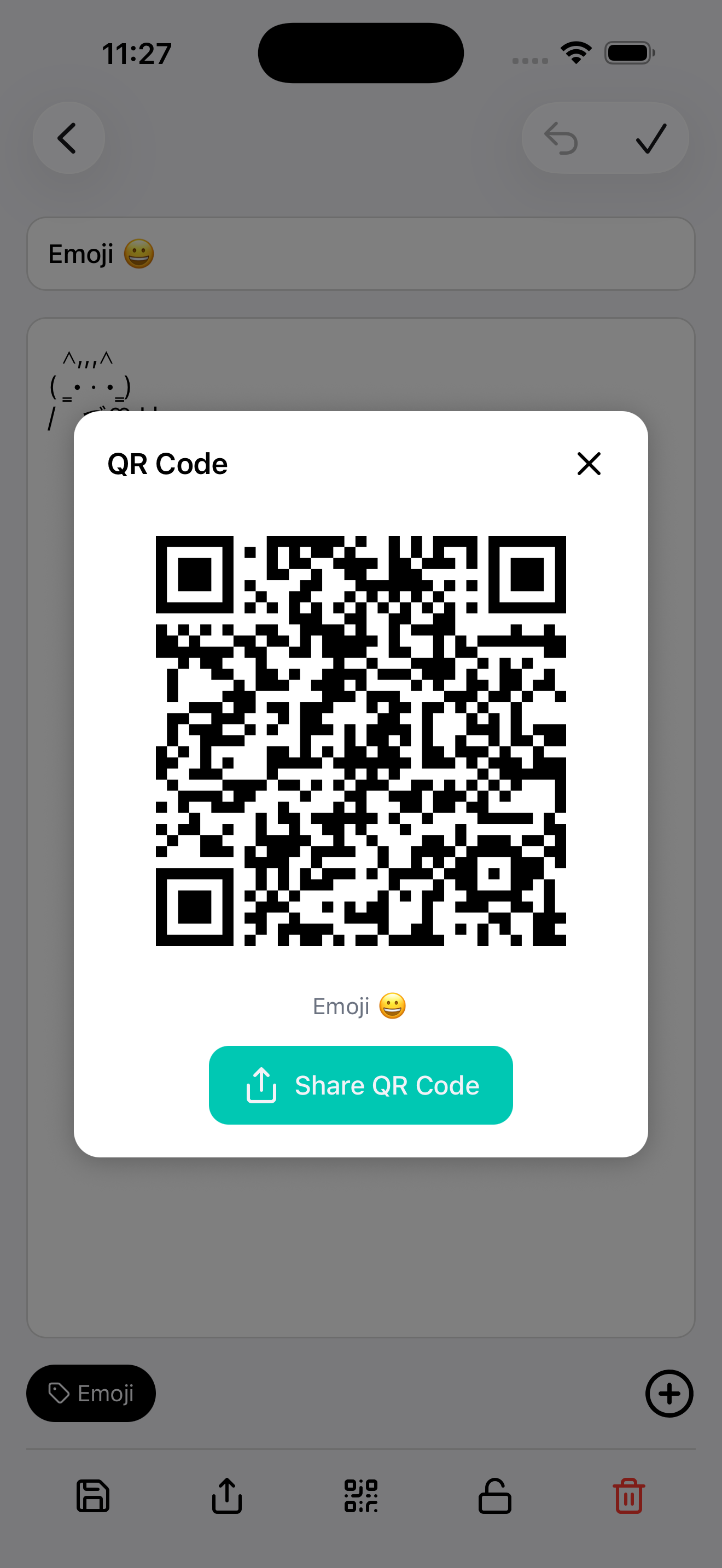Close the QR Code dialog

588,463
